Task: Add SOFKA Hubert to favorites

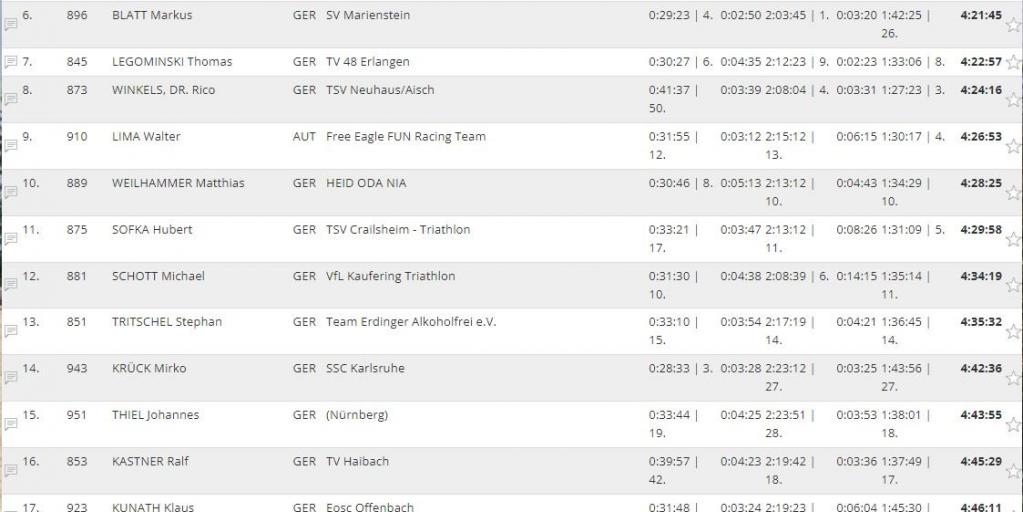Action: [x=1013, y=239]
